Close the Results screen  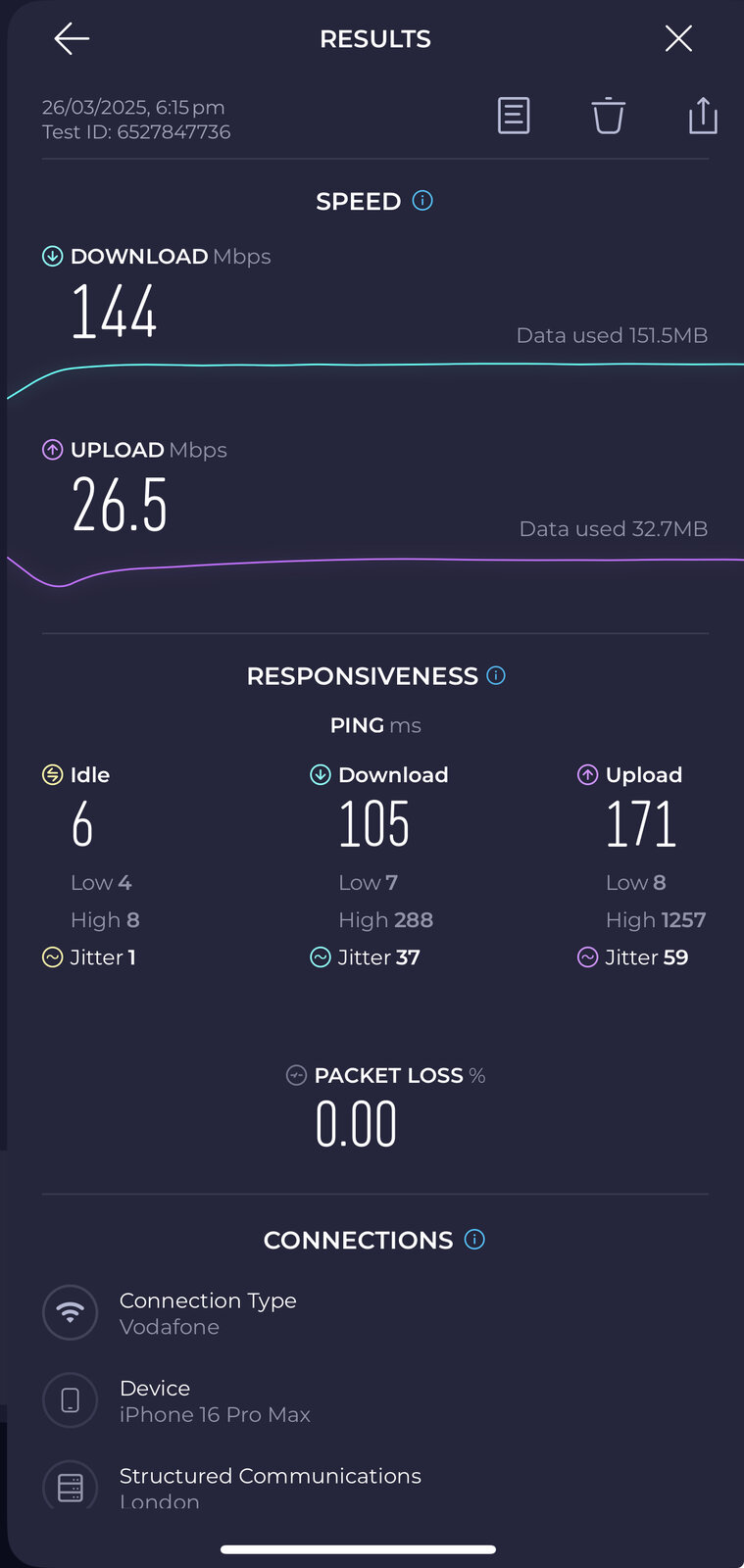(678, 39)
